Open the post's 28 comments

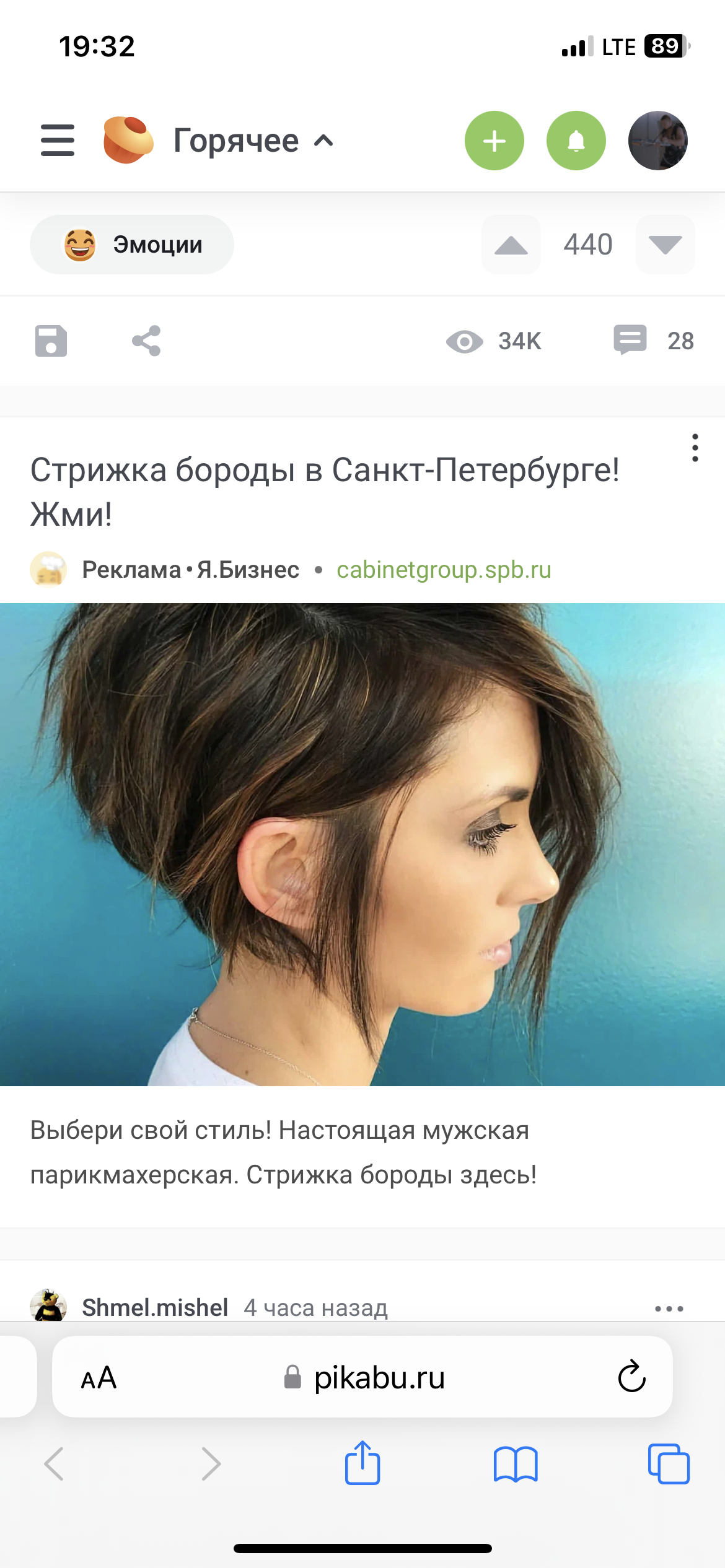(653, 341)
